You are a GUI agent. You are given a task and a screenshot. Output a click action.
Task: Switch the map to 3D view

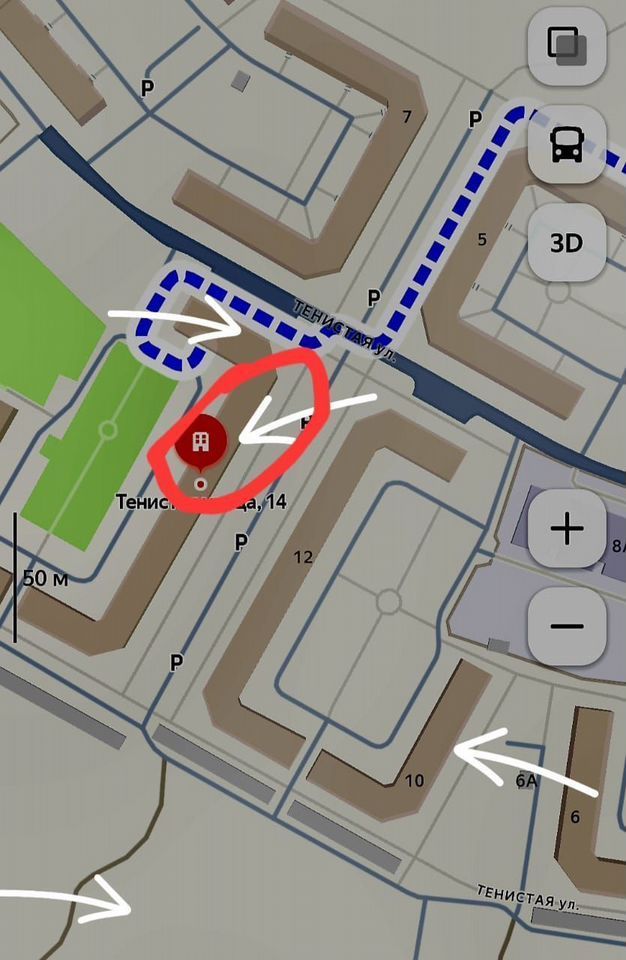pyautogui.click(x=566, y=243)
